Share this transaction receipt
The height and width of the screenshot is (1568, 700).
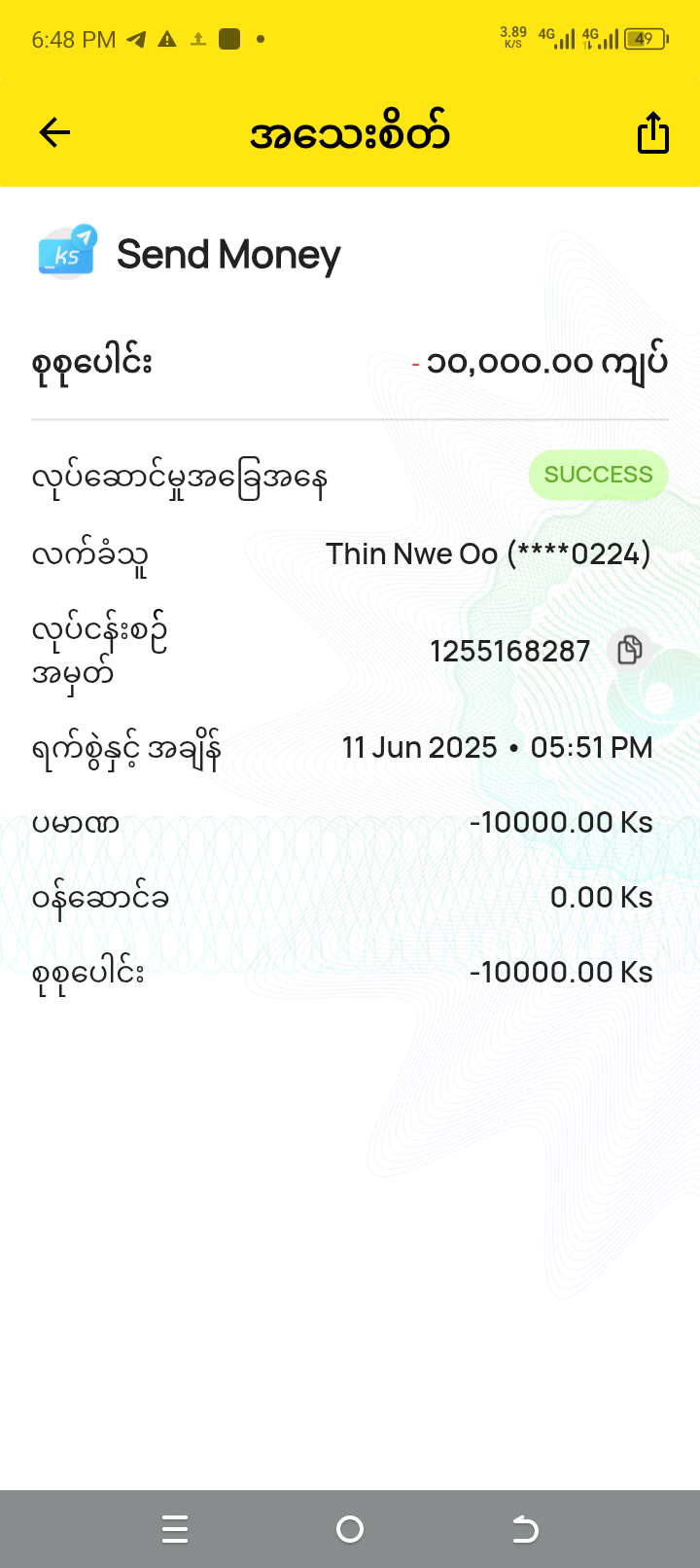pos(652,133)
